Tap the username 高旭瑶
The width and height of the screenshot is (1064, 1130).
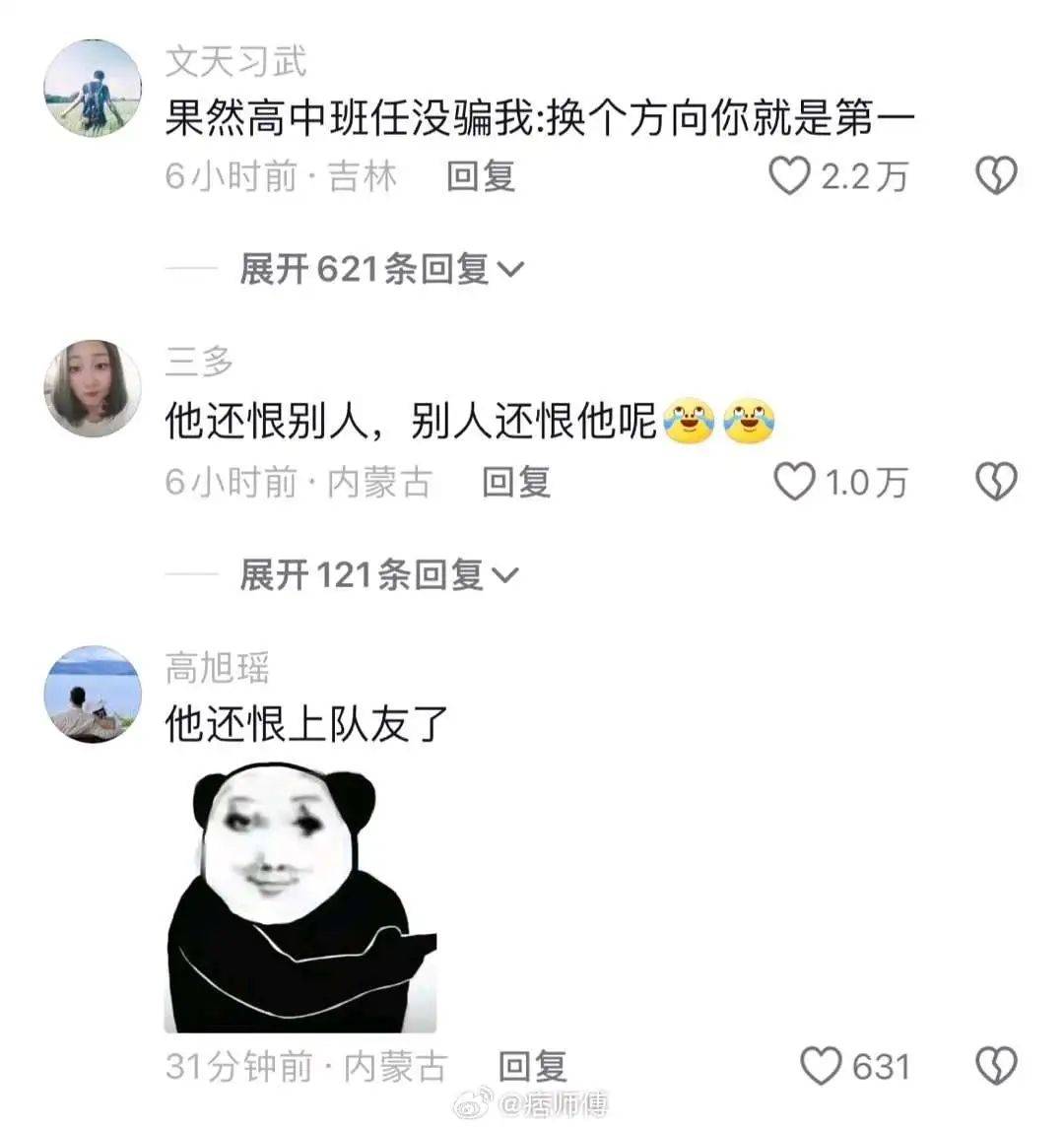218,669
